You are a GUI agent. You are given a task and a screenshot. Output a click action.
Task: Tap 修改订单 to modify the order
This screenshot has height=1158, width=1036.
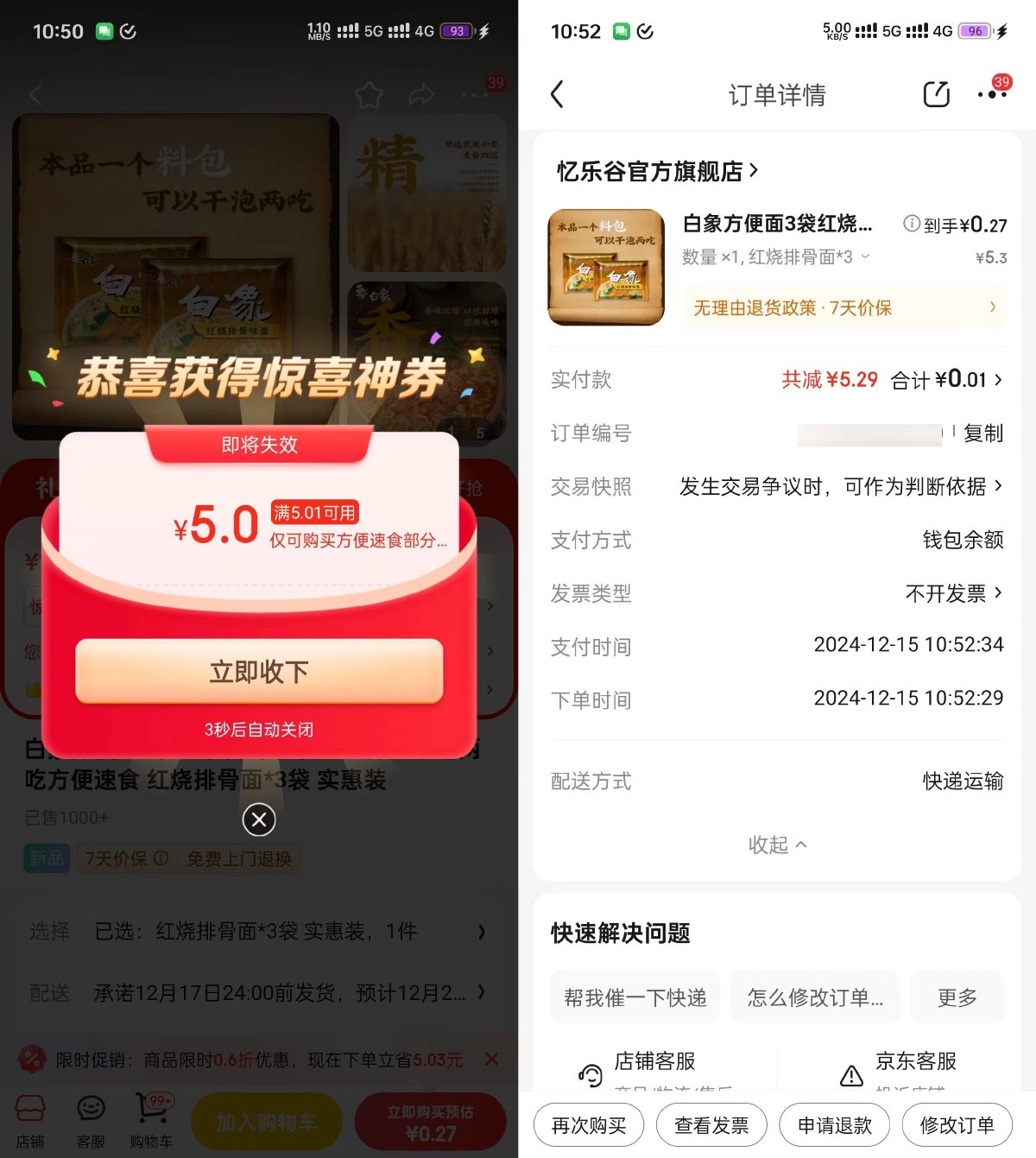[x=957, y=1126]
